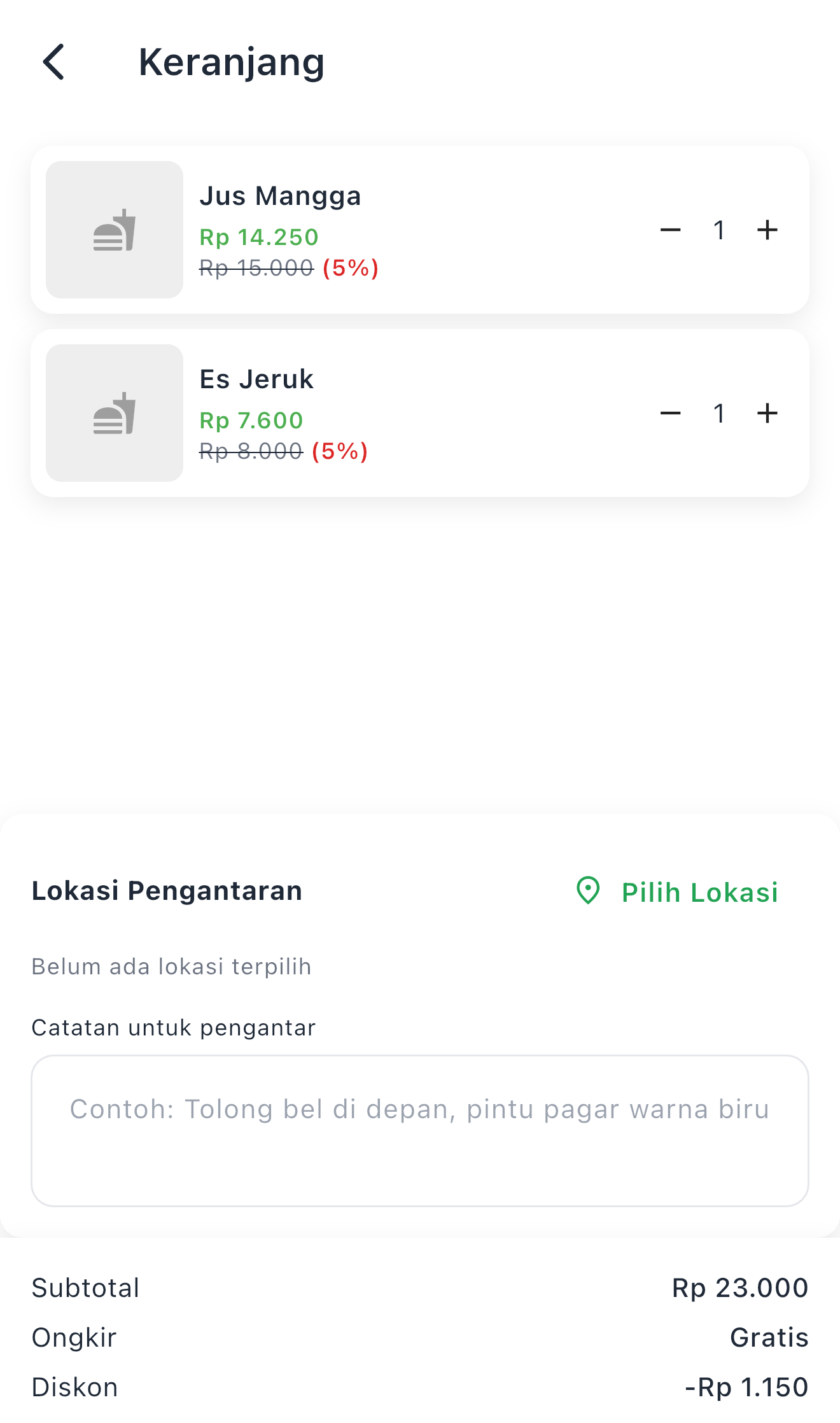
Task: Click the Lokasi Pengantaran section header
Action: pos(167,891)
